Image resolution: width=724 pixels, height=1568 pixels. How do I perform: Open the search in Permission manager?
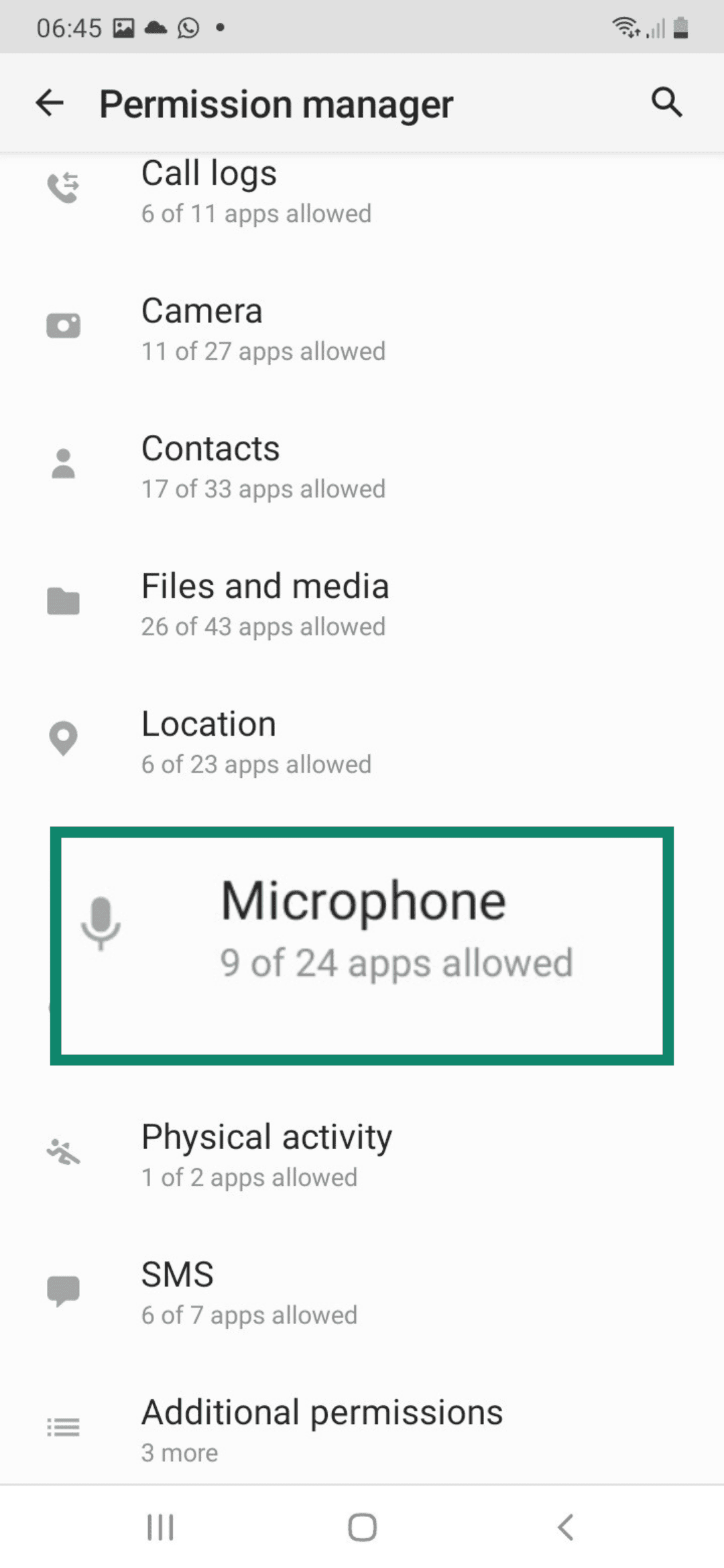tap(666, 103)
